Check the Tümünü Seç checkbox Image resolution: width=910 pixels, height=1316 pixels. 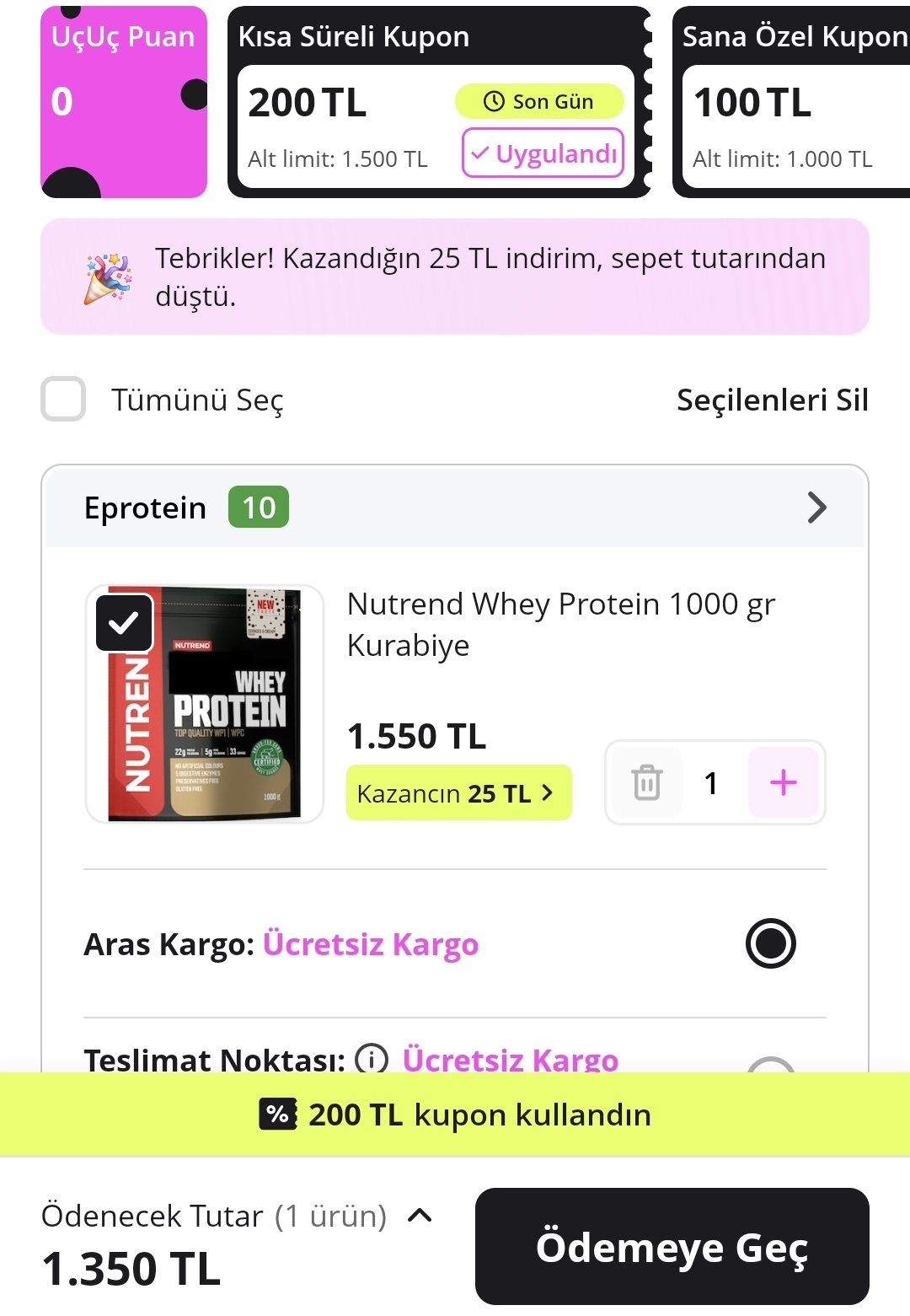pos(63,399)
